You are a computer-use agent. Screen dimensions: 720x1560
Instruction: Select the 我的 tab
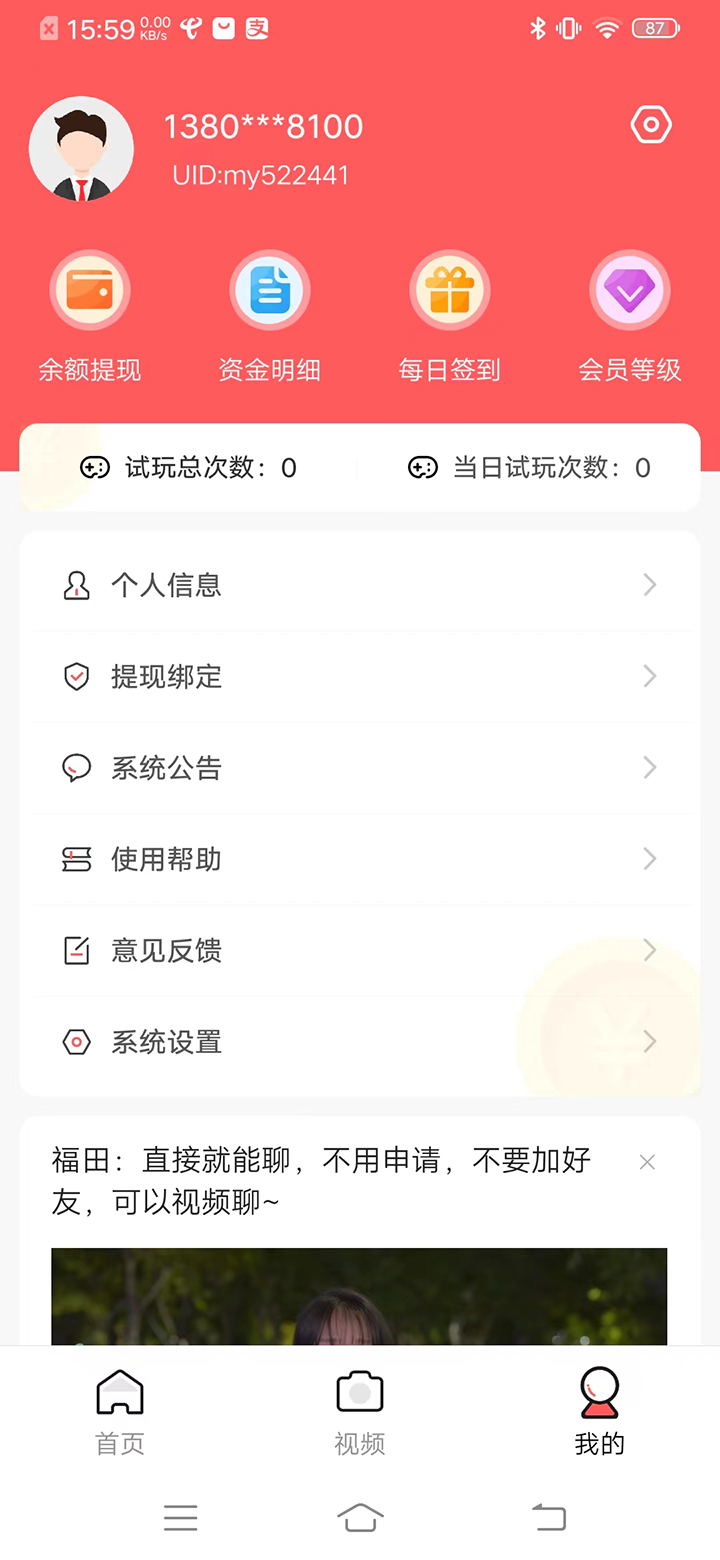point(600,1412)
